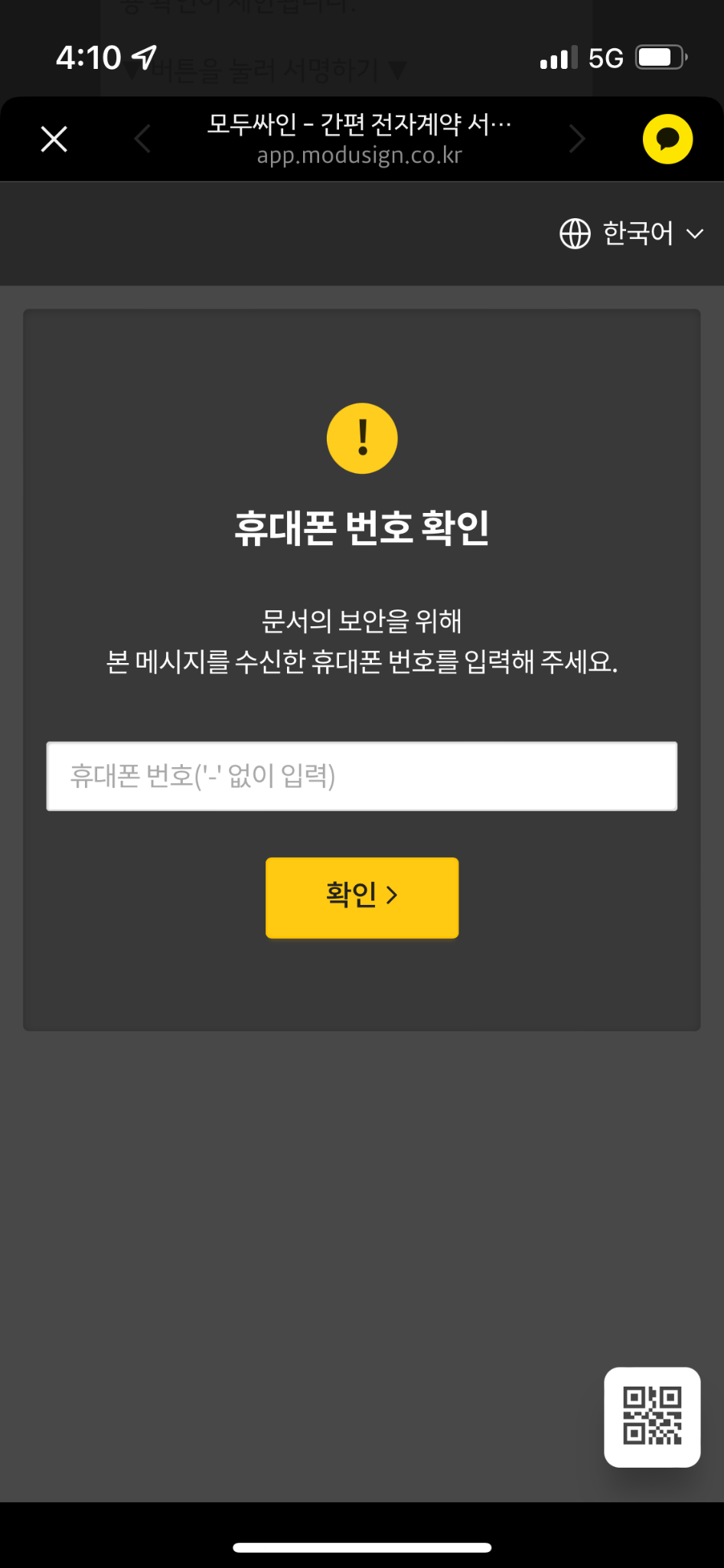Open the QR code floating button
The width and height of the screenshot is (724, 1568).
point(652,1416)
